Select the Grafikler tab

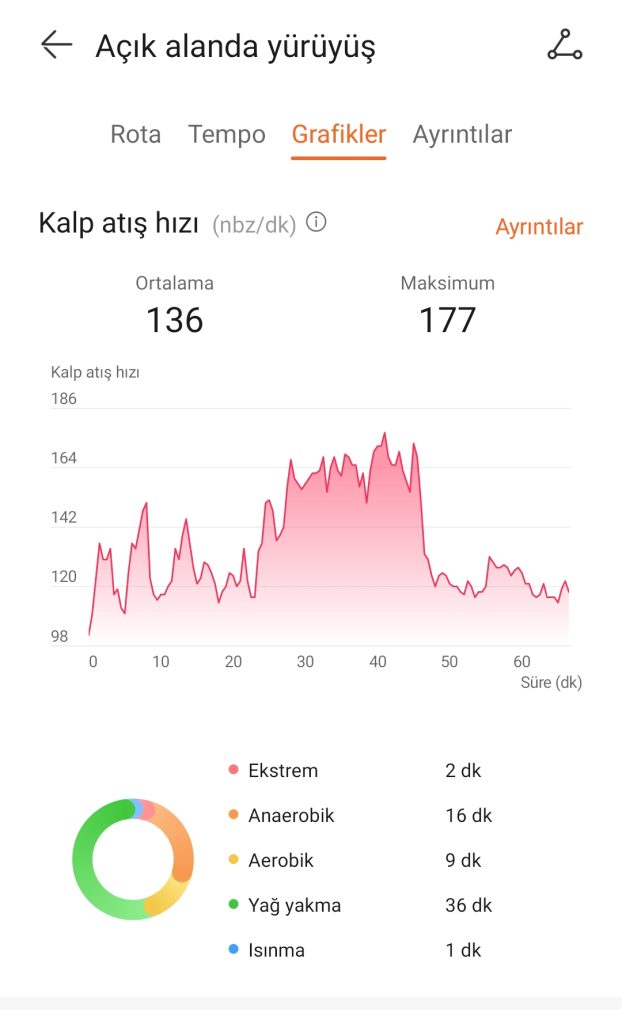[x=339, y=135]
